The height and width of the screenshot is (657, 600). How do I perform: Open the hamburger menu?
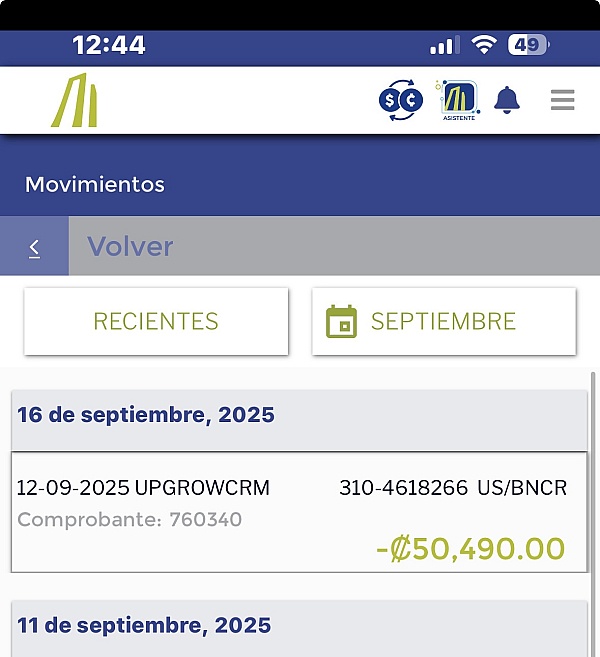[562, 100]
